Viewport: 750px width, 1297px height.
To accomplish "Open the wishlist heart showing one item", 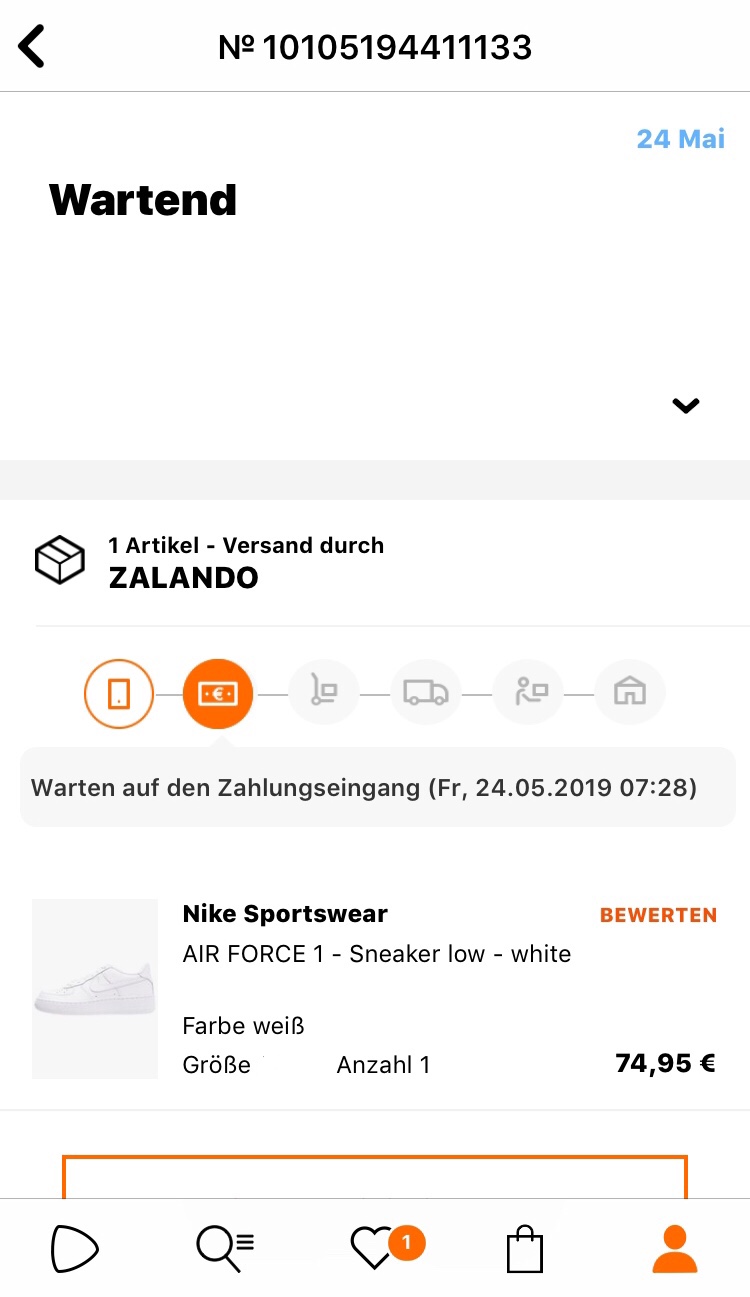I will [375, 1247].
